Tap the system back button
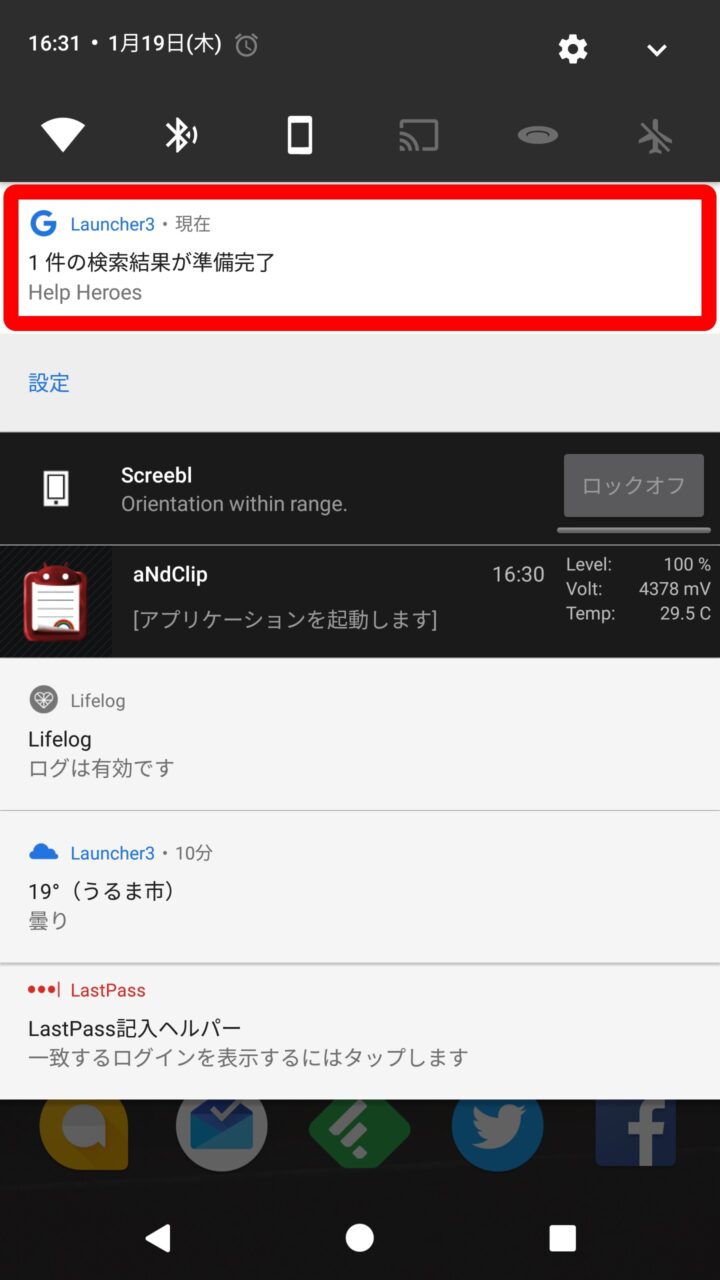 (157, 1238)
